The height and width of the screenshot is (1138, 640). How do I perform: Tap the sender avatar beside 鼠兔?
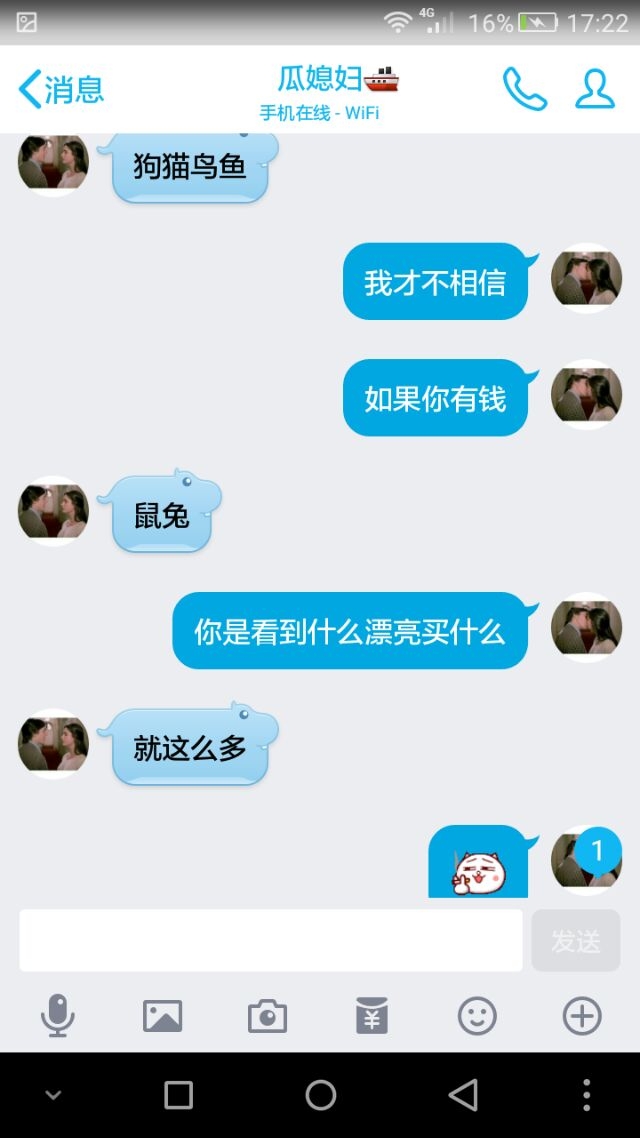point(53,510)
